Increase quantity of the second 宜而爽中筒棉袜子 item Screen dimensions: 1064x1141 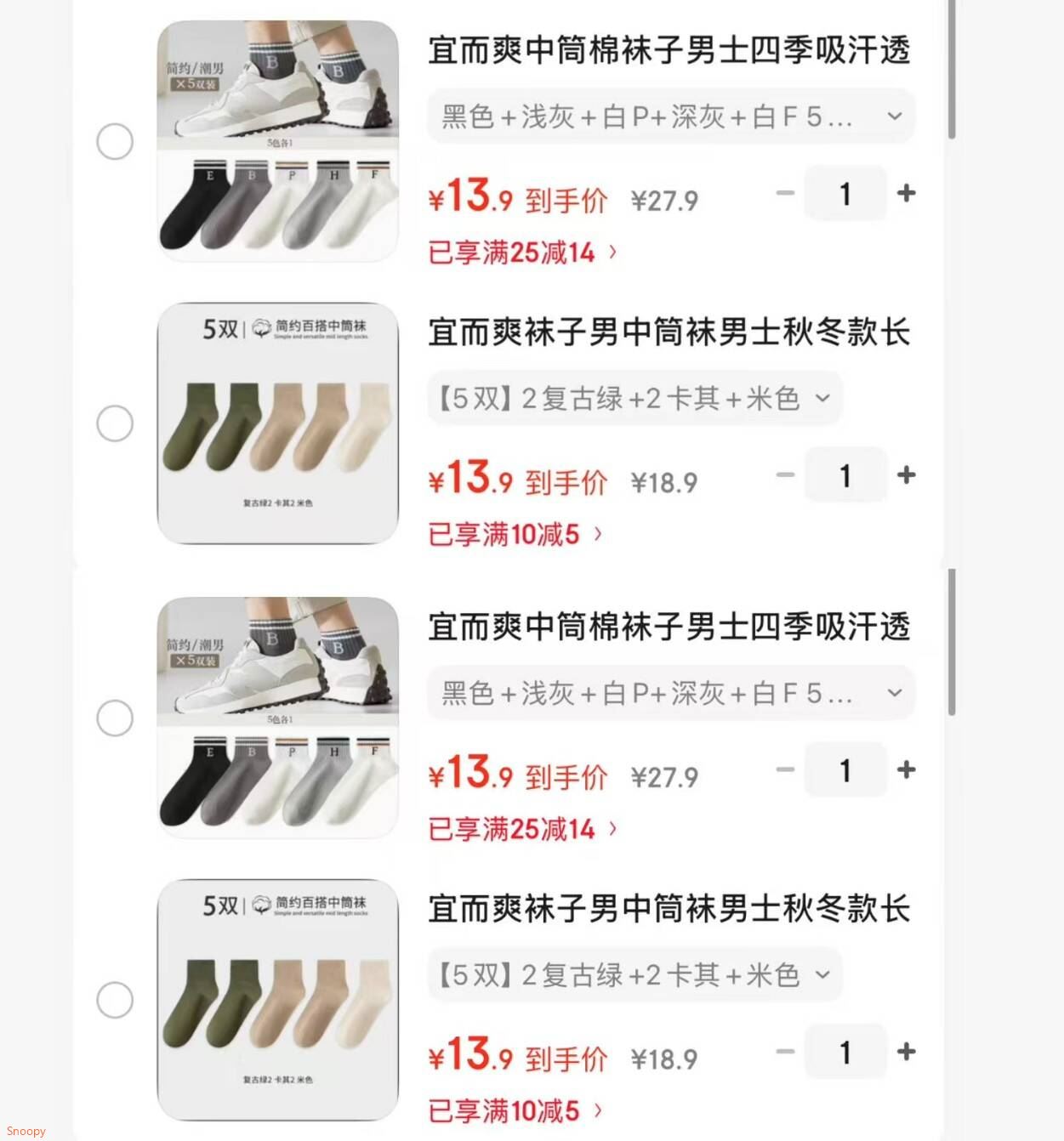pyautogui.click(x=906, y=770)
